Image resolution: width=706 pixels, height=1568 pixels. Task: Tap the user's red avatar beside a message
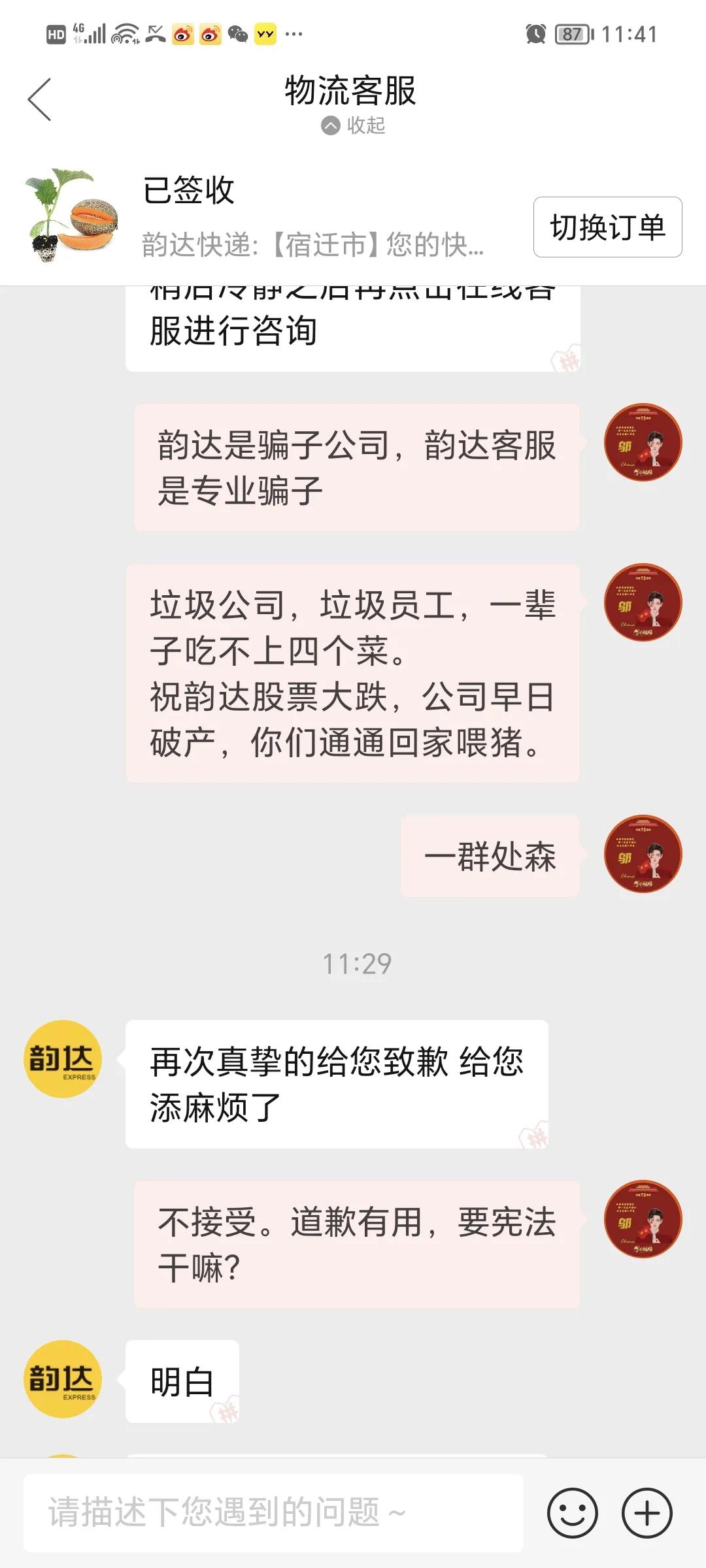643,442
